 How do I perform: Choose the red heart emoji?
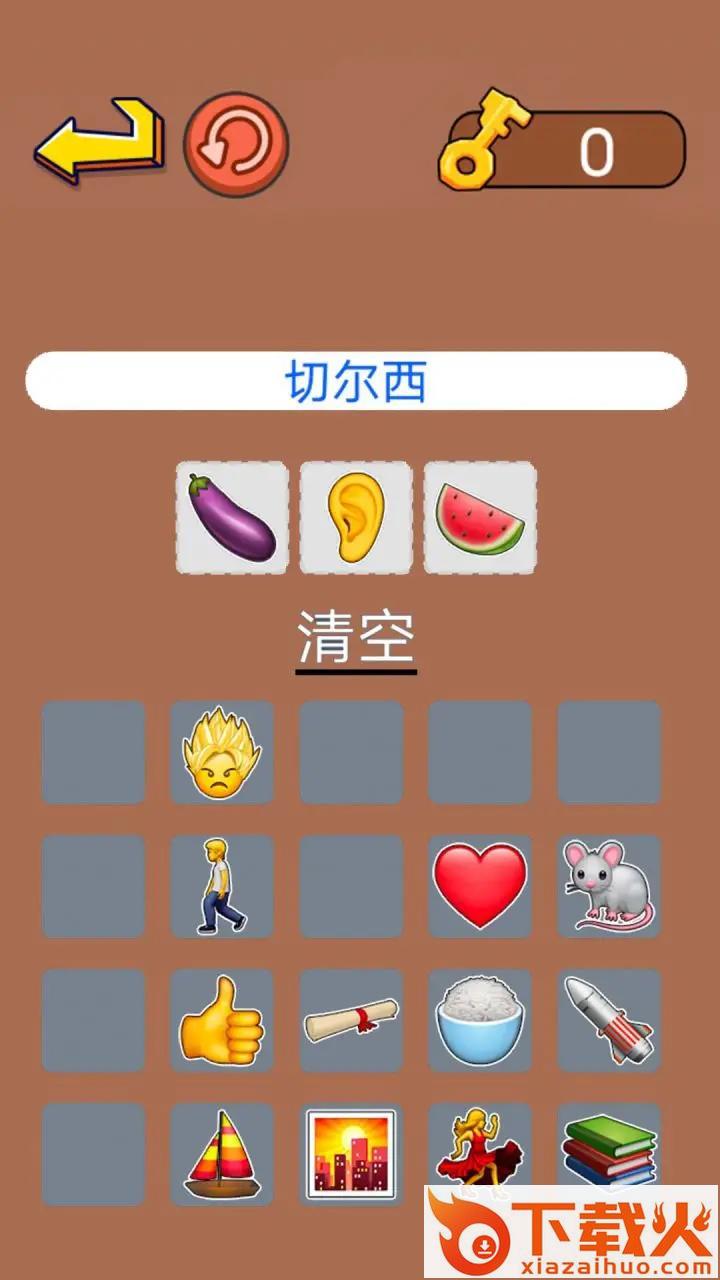coord(480,886)
